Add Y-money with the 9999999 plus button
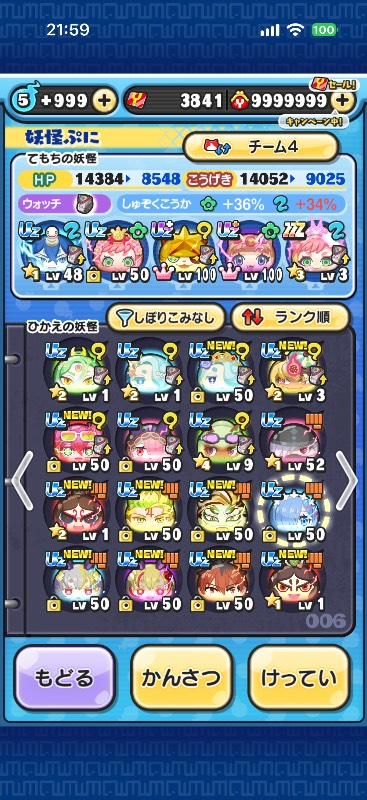This screenshot has width=367, height=800. [x=342, y=101]
